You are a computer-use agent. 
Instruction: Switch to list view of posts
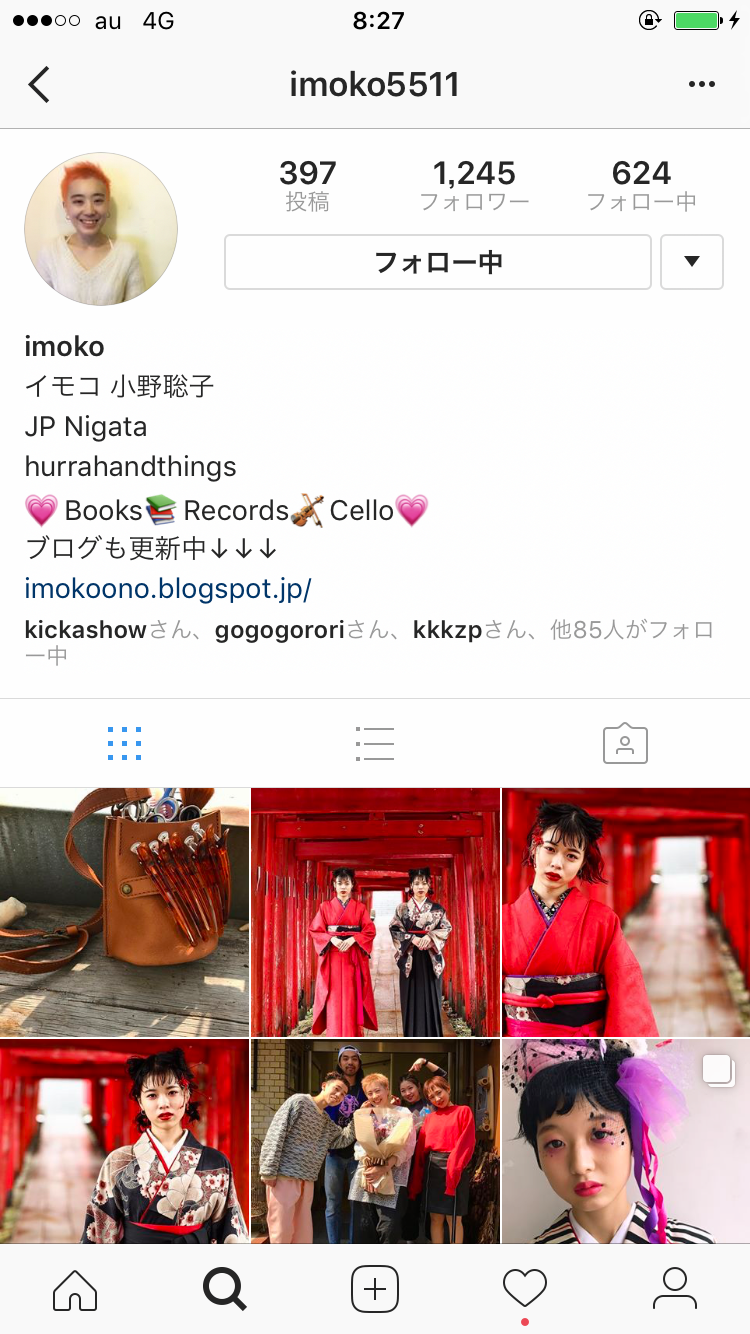[375, 743]
